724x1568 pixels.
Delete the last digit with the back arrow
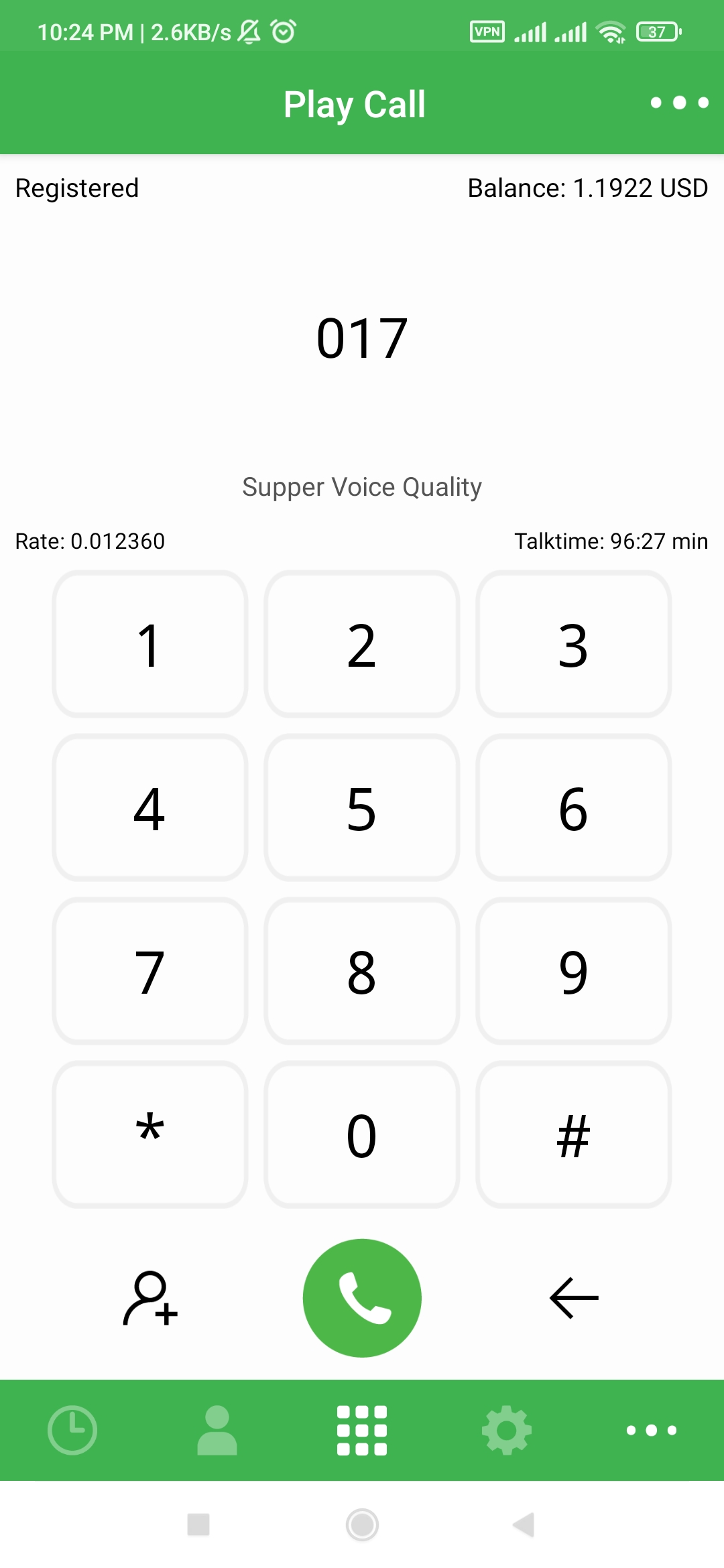[x=574, y=1298]
